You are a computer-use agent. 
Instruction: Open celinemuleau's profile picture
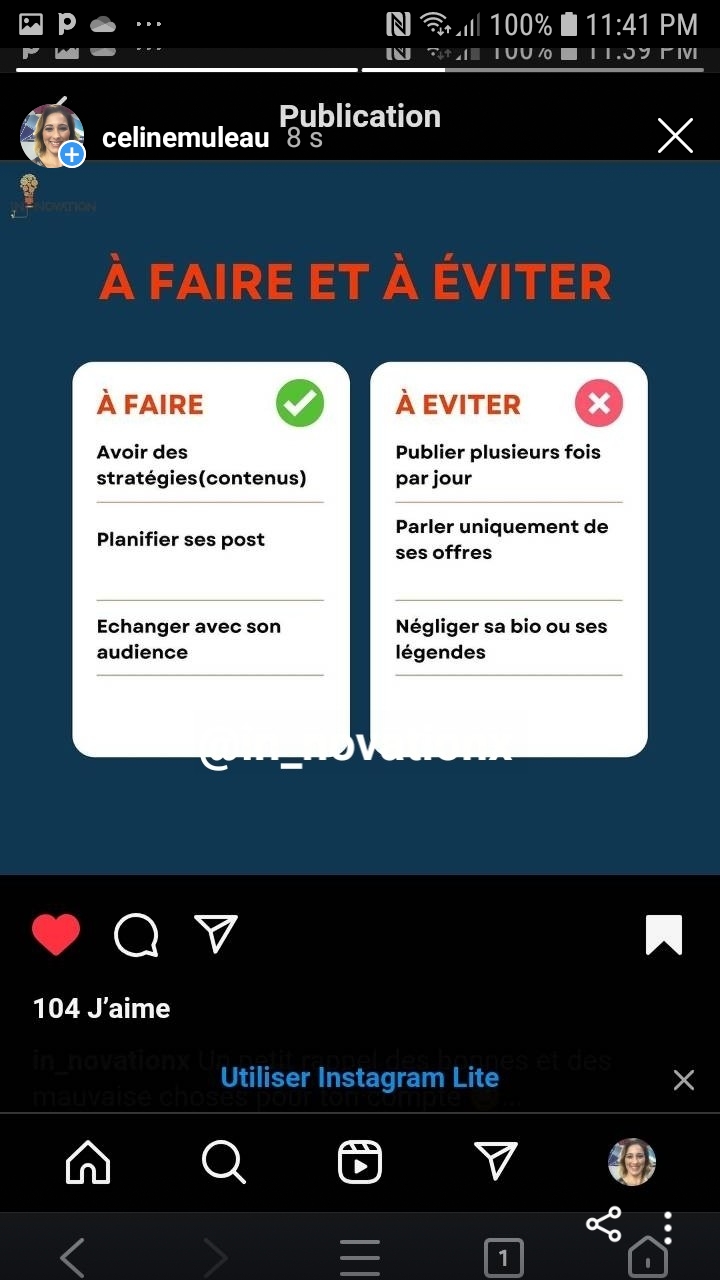pos(51,136)
